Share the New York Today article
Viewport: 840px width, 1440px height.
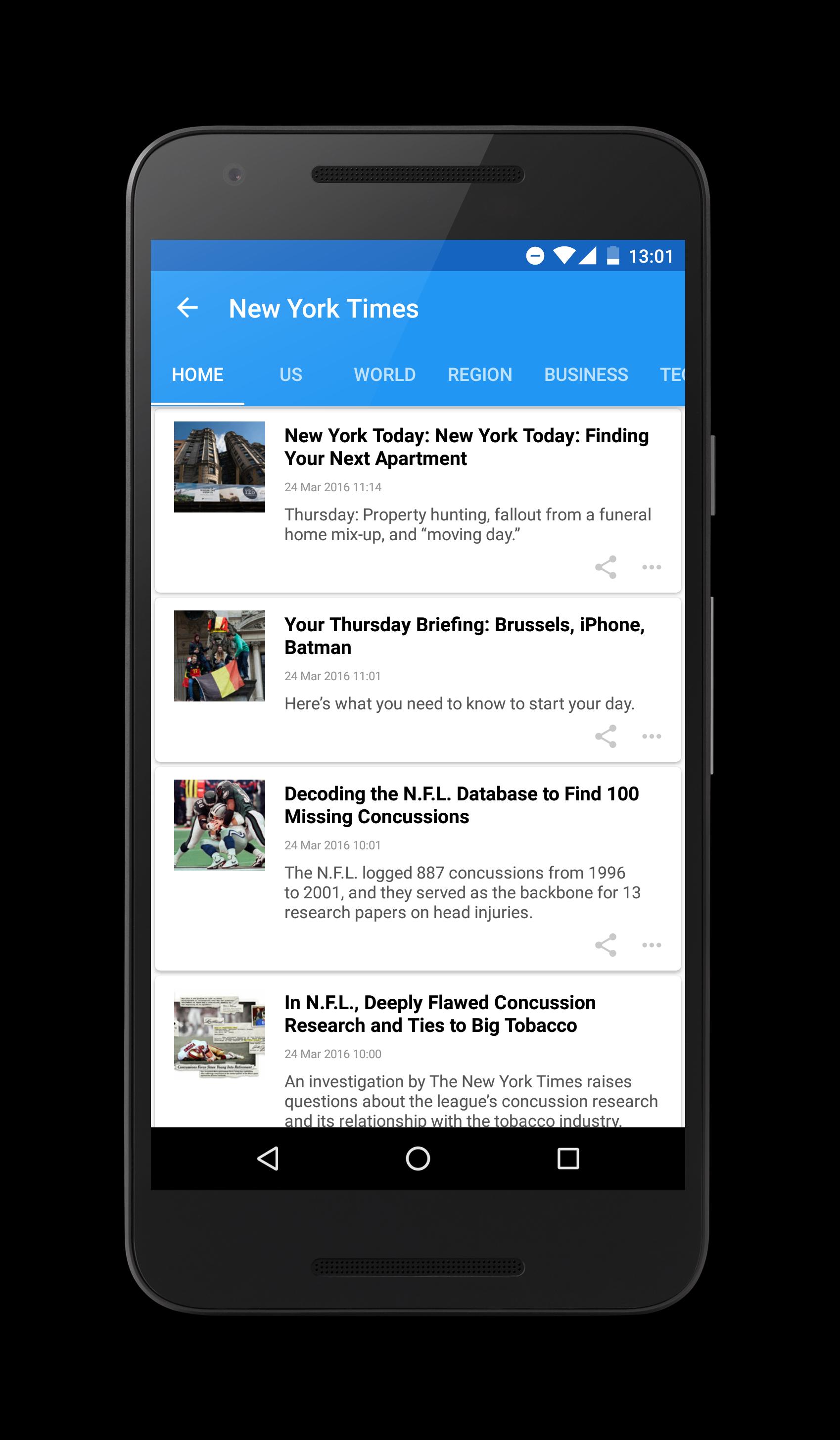point(605,567)
